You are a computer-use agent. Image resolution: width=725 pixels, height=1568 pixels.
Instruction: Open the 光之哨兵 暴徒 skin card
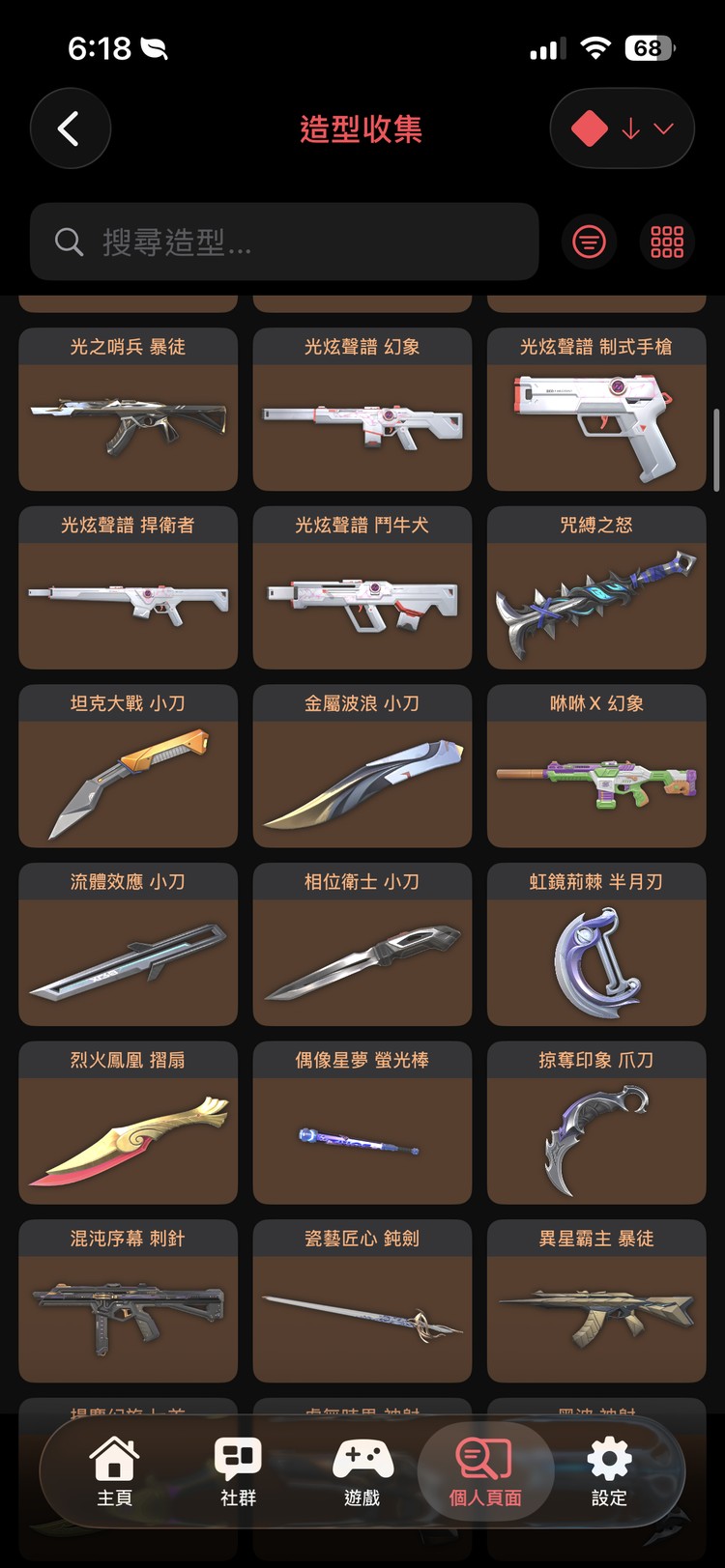point(128,409)
